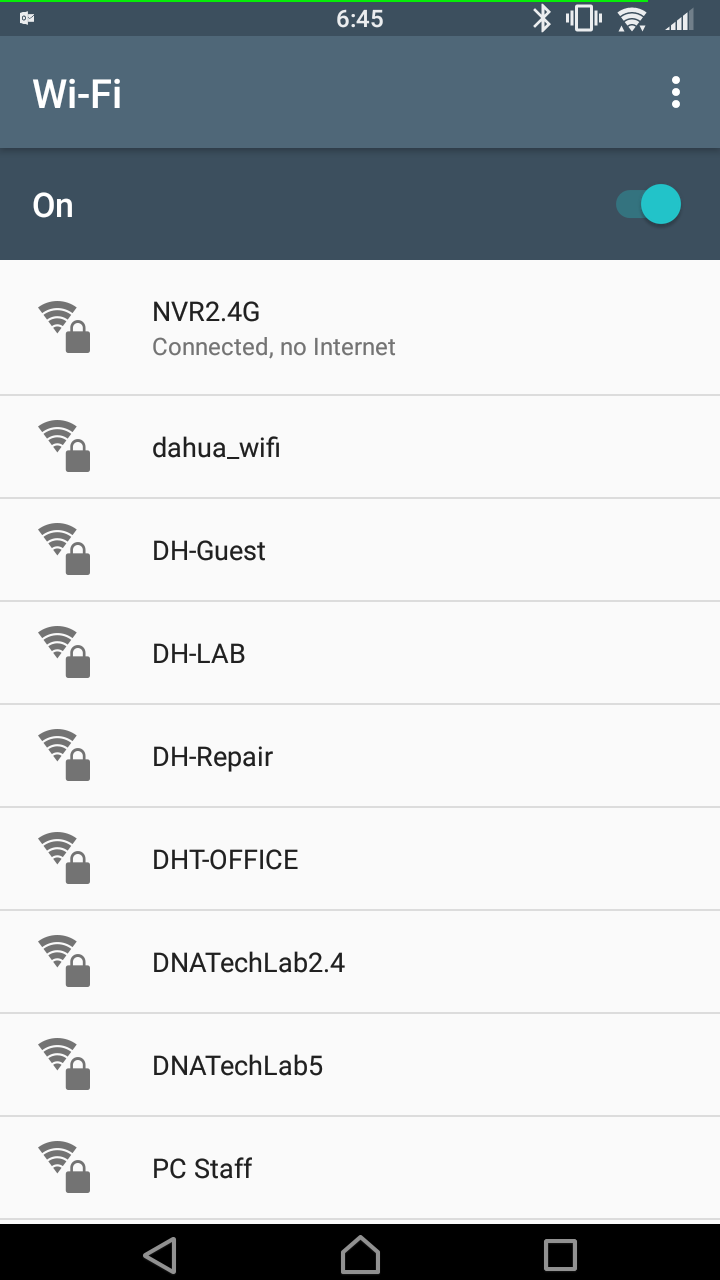Open the Wi-Fi overflow menu
Screen dimensions: 720x1280
coord(676,93)
